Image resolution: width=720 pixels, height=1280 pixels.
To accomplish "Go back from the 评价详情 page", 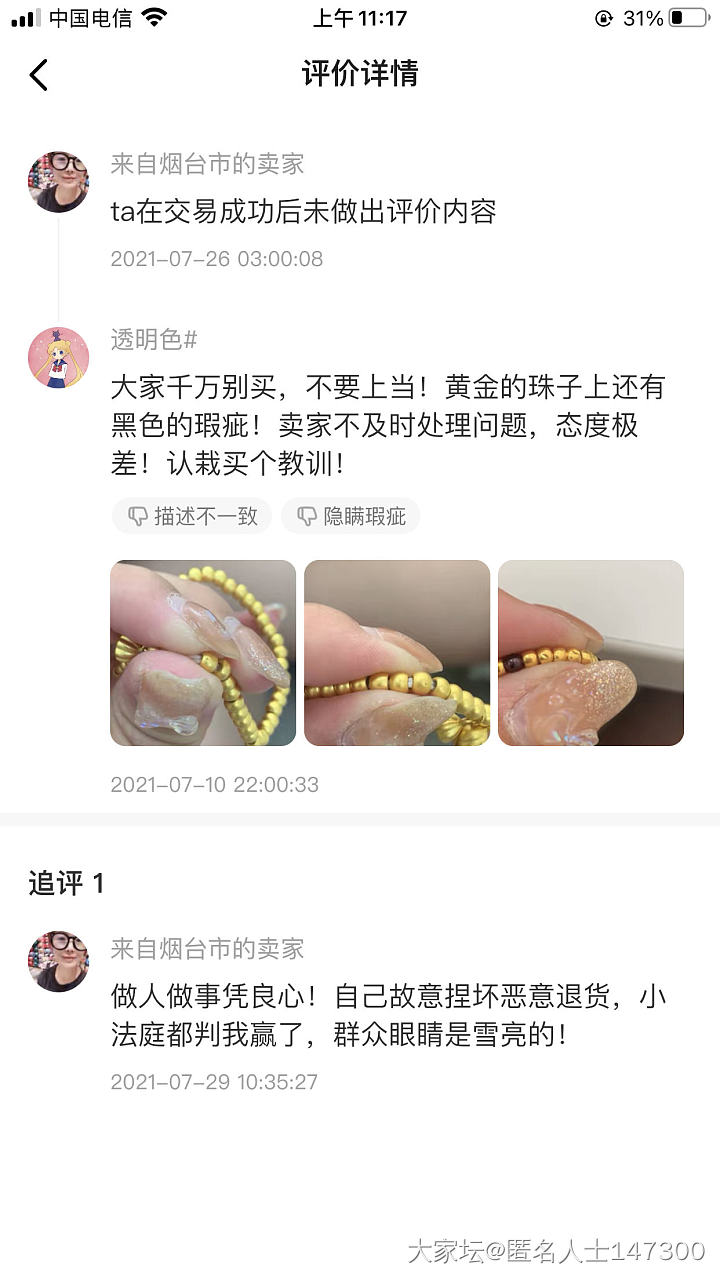I will 39,75.
